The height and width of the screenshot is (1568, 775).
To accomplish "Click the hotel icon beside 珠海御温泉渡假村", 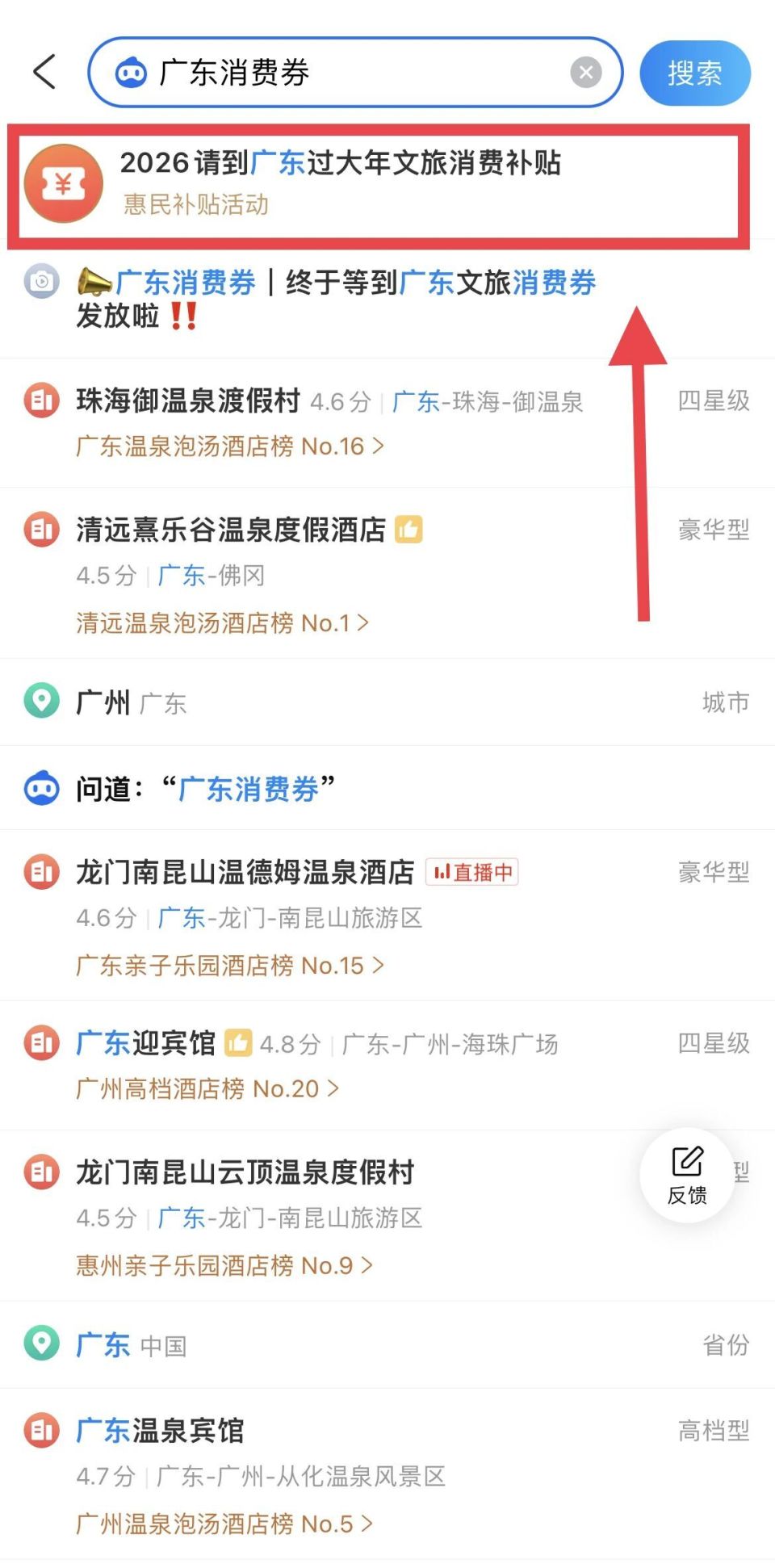I will coord(41,400).
